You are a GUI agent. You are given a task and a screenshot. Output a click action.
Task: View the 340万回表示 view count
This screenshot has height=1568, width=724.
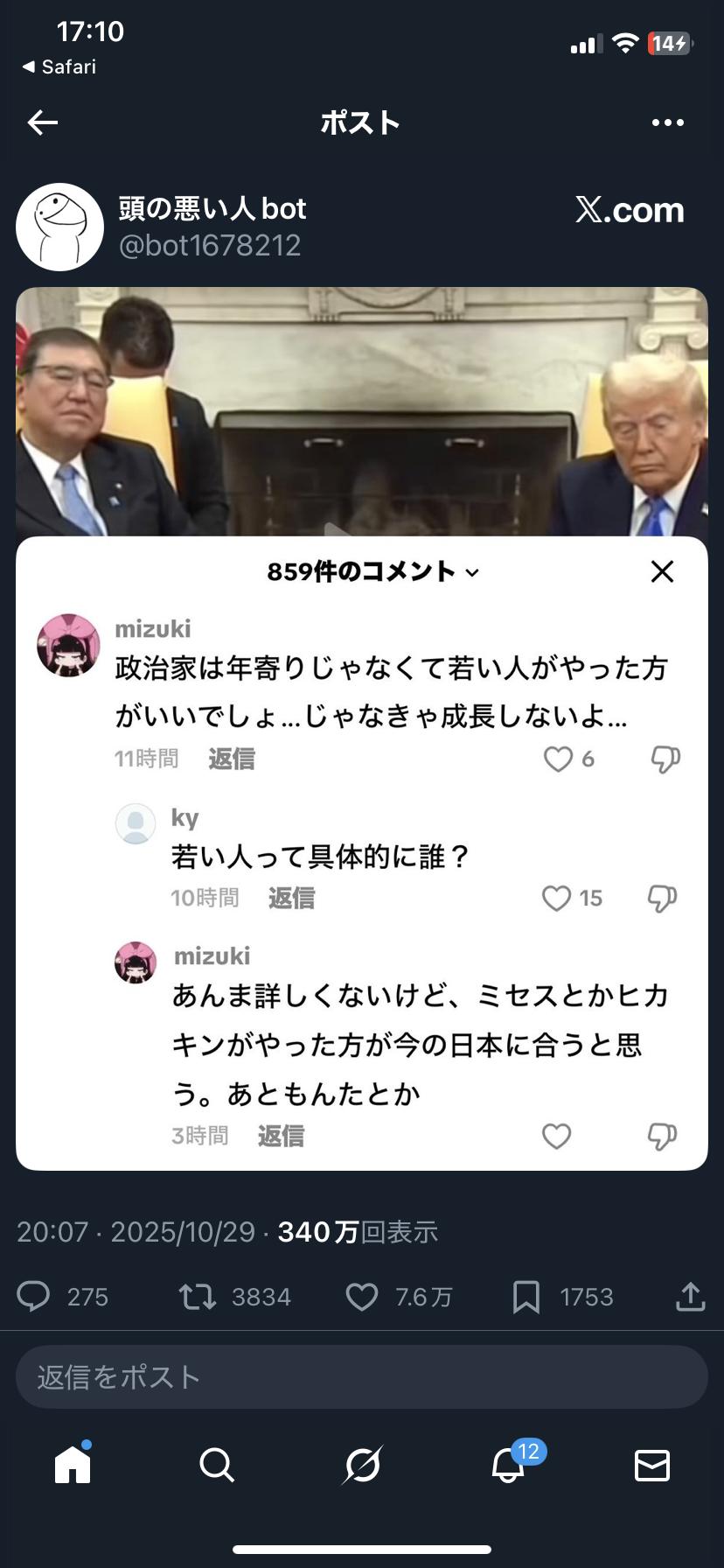click(x=357, y=1232)
